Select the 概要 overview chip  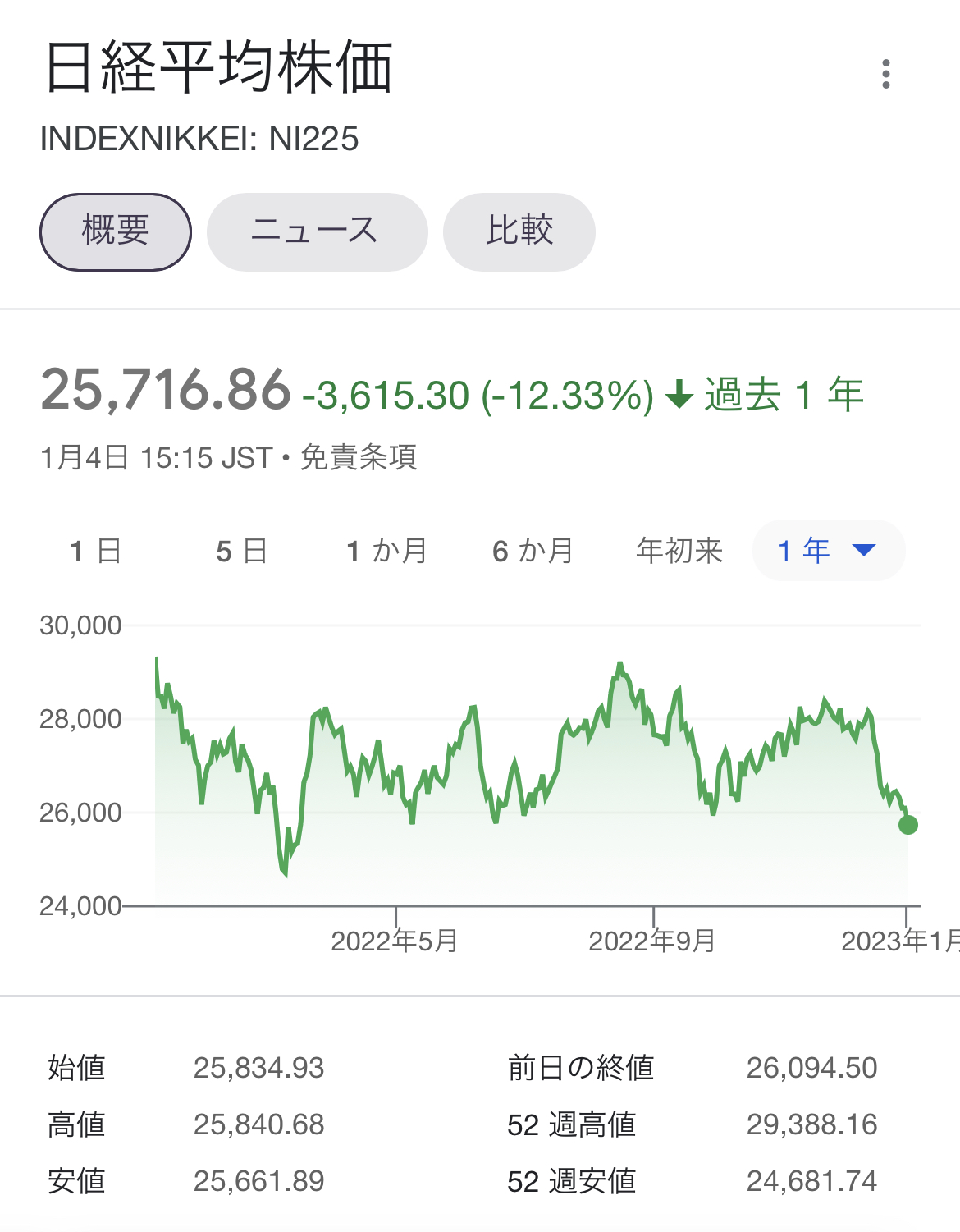(x=116, y=231)
